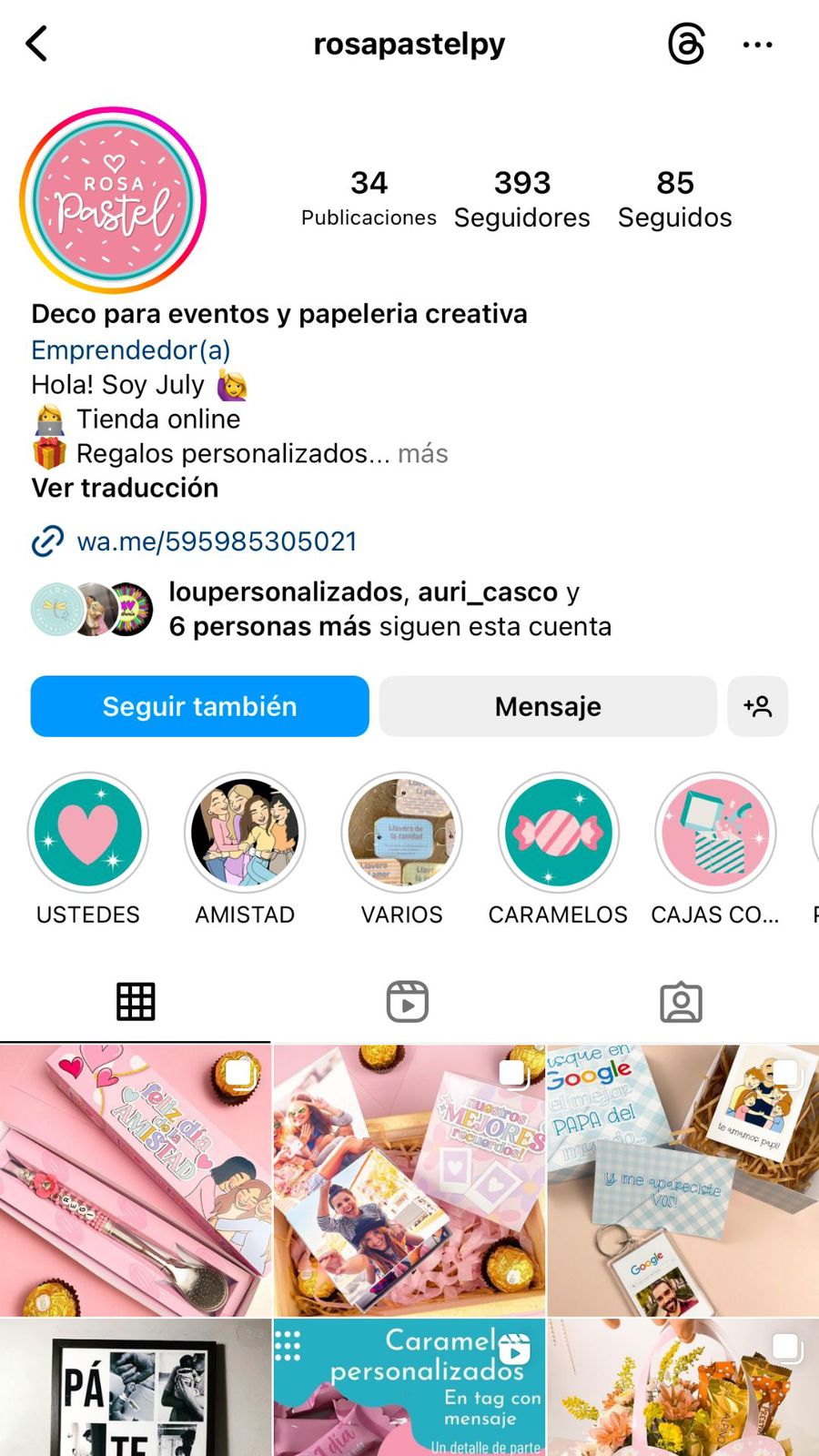The image size is (819, 1456).
Task: See mutual followers following this account
Action: (x=389, y=609)
